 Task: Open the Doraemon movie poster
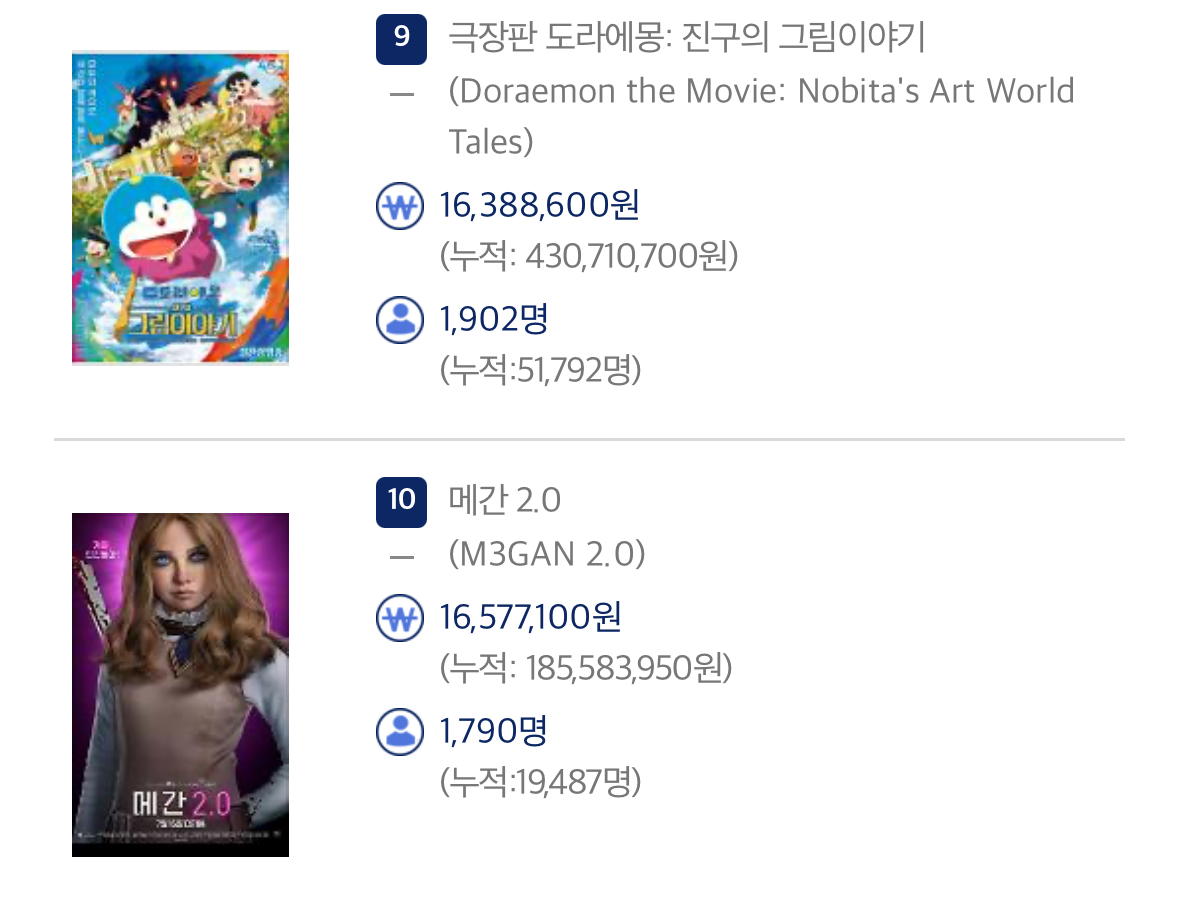(x=180, y=208)
